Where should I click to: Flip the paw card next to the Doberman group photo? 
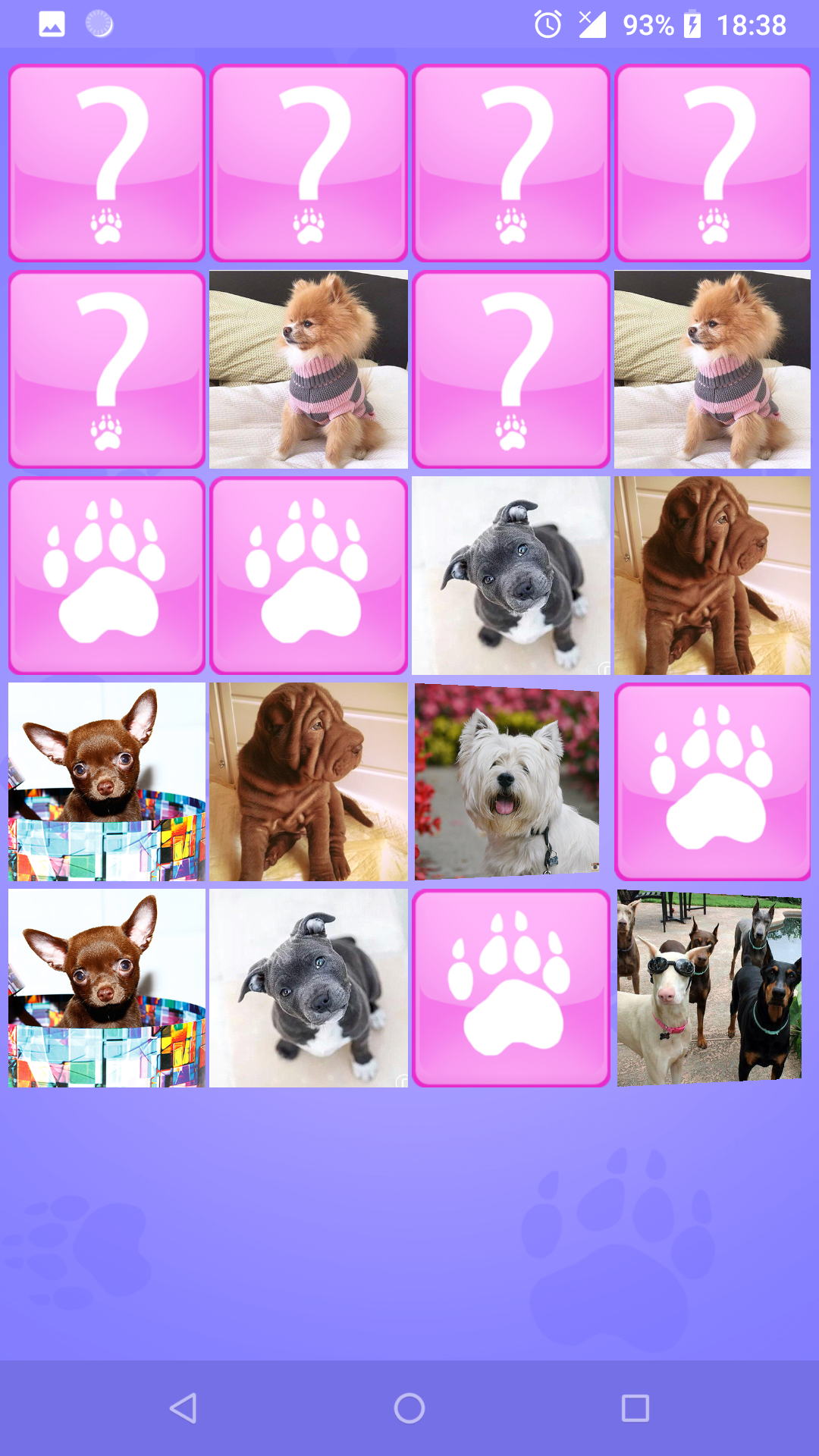pyautogui.click(x=510, y=990)
